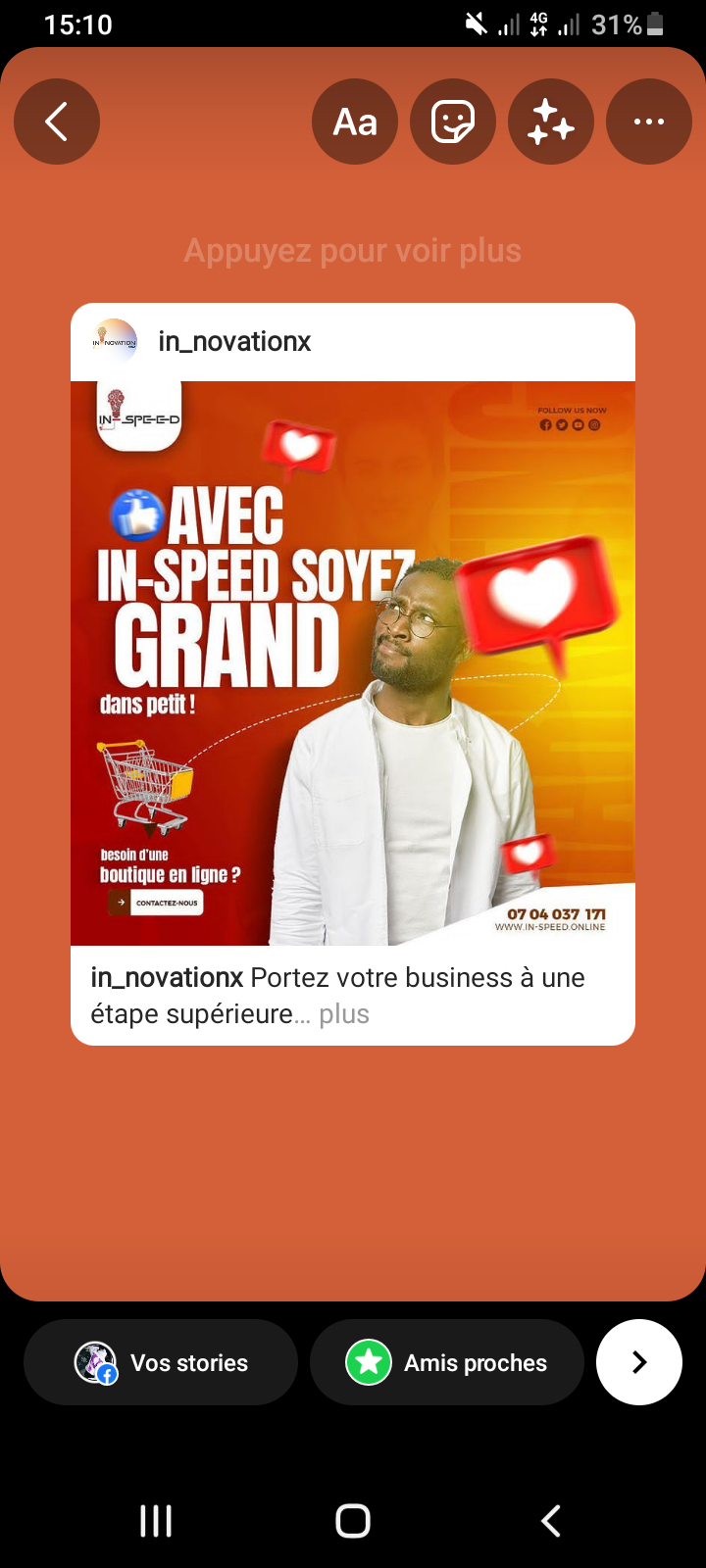Share to Vos stories
Image resolution: width=706 pixels, height=1568 pixels.
[161, 1362]
